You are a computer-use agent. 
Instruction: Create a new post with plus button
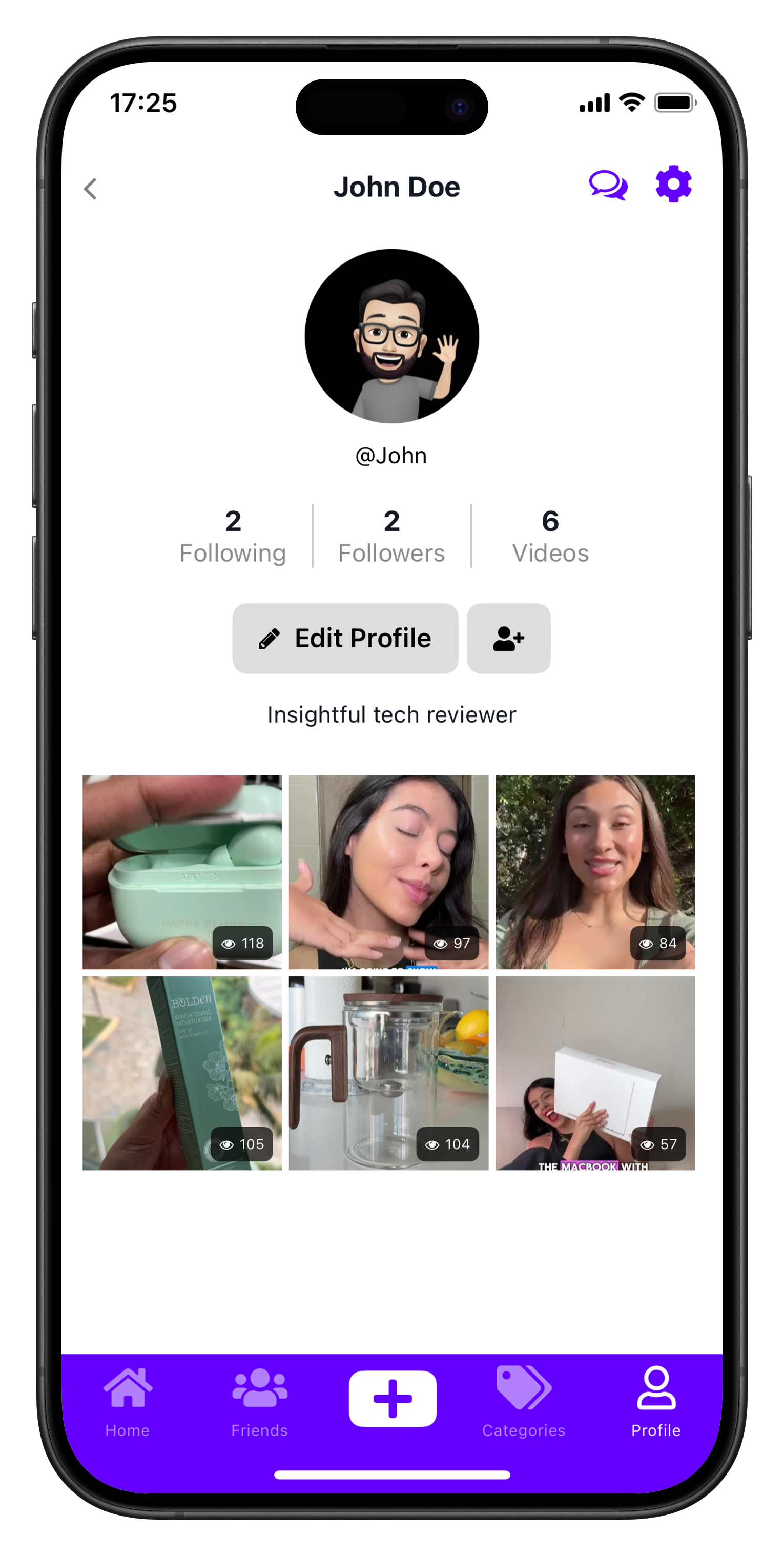393,1398
